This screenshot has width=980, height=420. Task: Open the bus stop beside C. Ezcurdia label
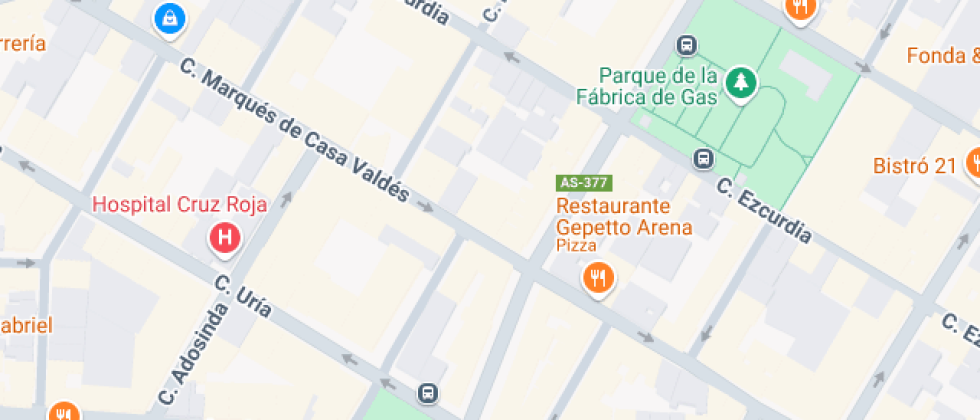(705, 158)
